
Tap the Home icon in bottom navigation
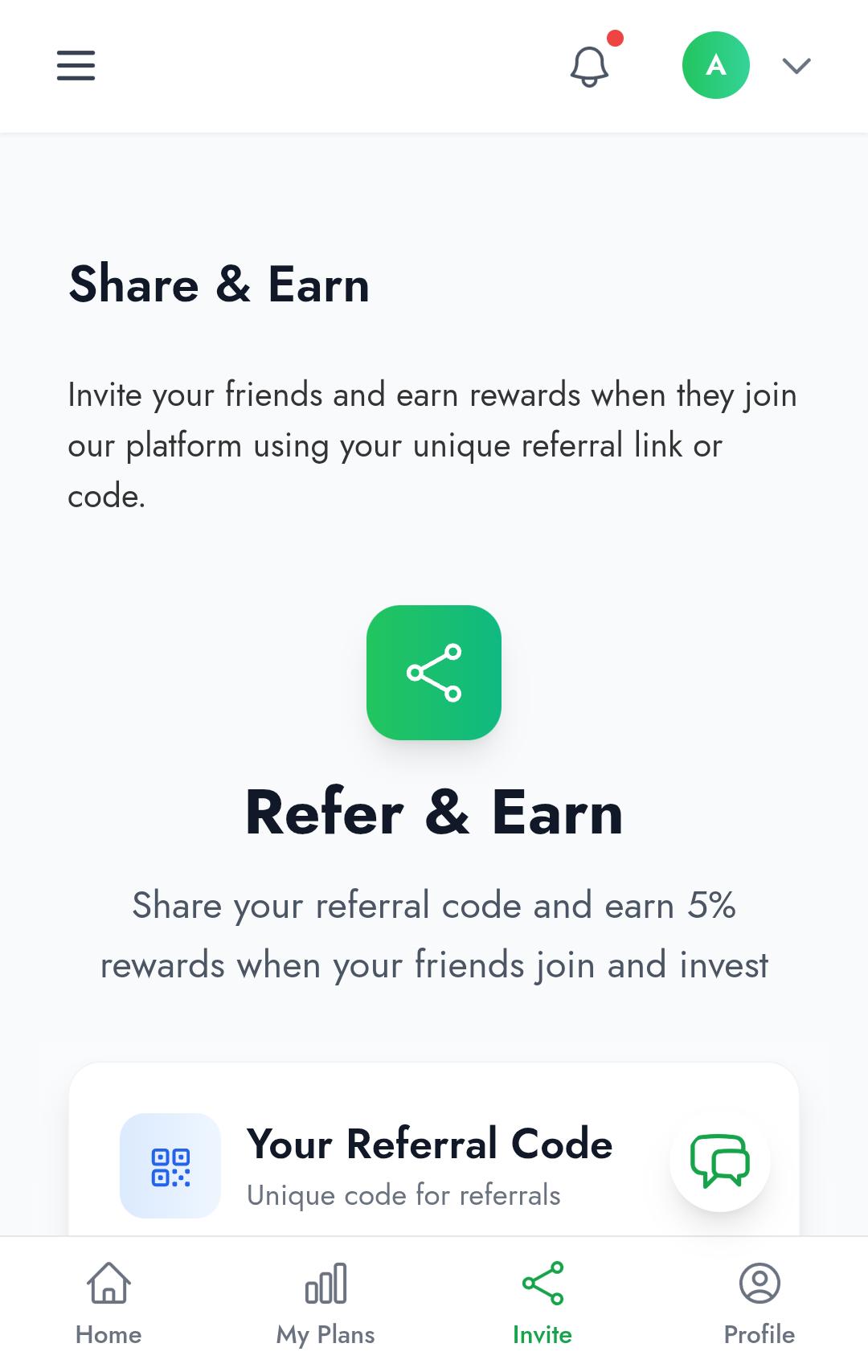click(108, 1285)
